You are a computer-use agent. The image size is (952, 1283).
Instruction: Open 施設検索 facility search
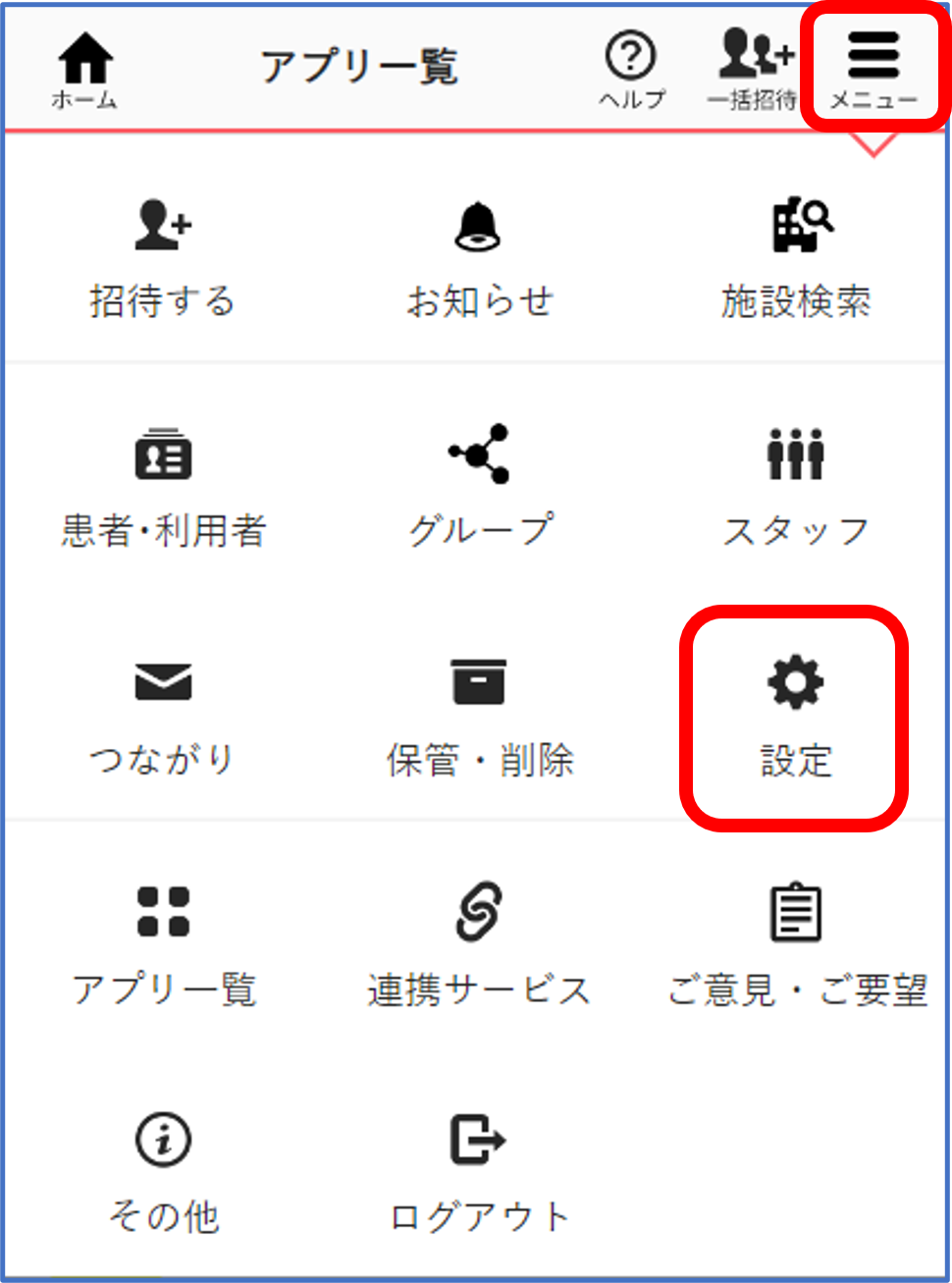tap(796, 258)
